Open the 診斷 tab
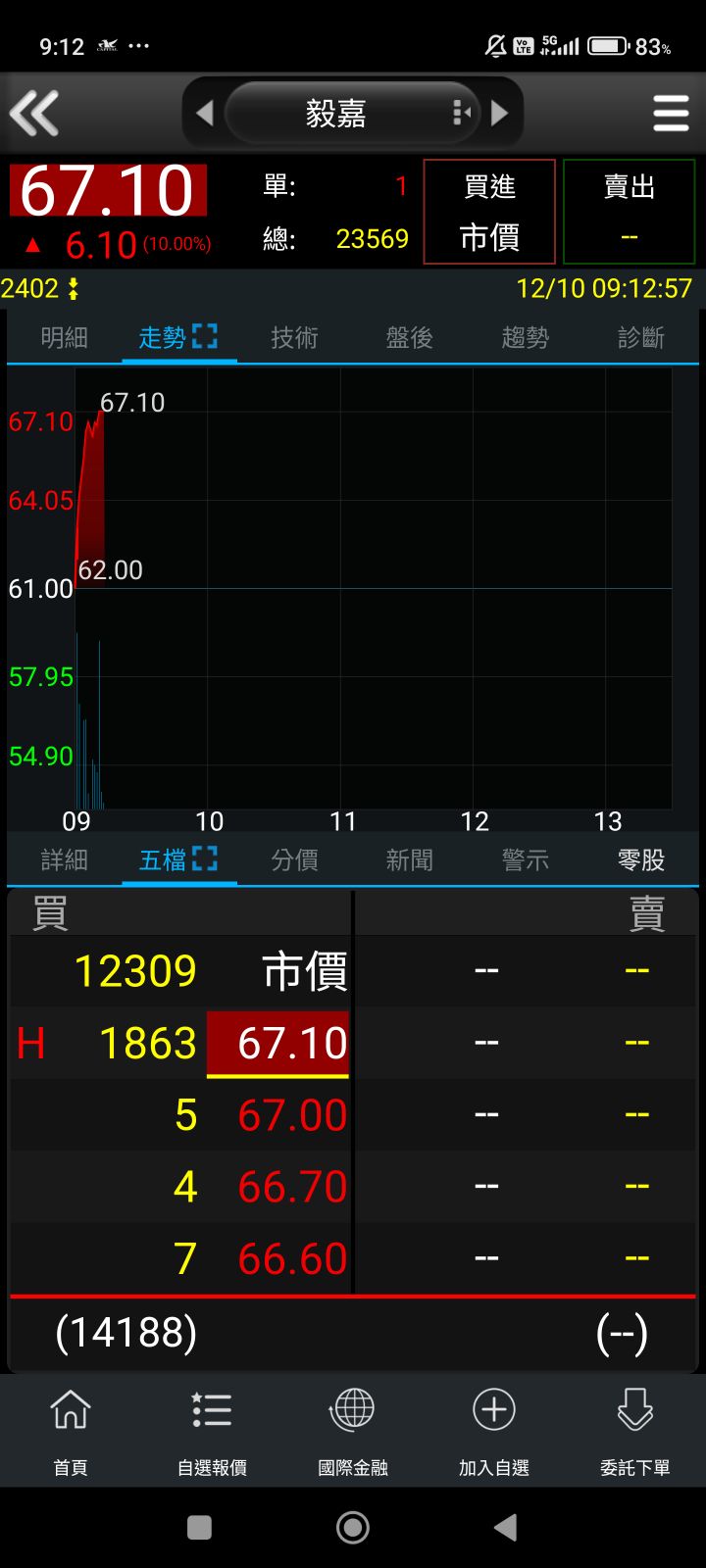Image resolution: width=706 pixels, height=1568 pixels. point(640,338)
